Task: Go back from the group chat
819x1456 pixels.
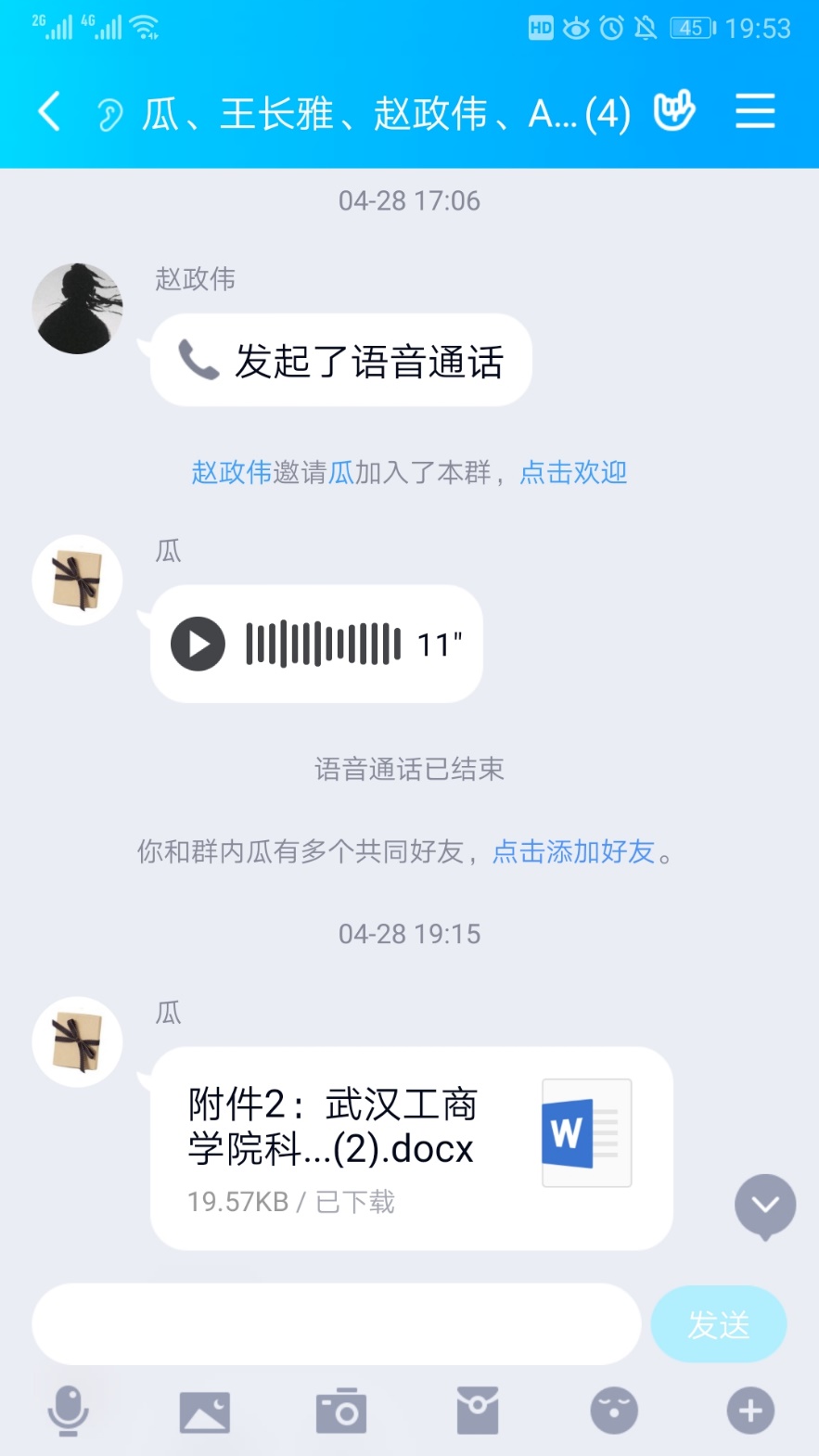Action: (50, 113)
